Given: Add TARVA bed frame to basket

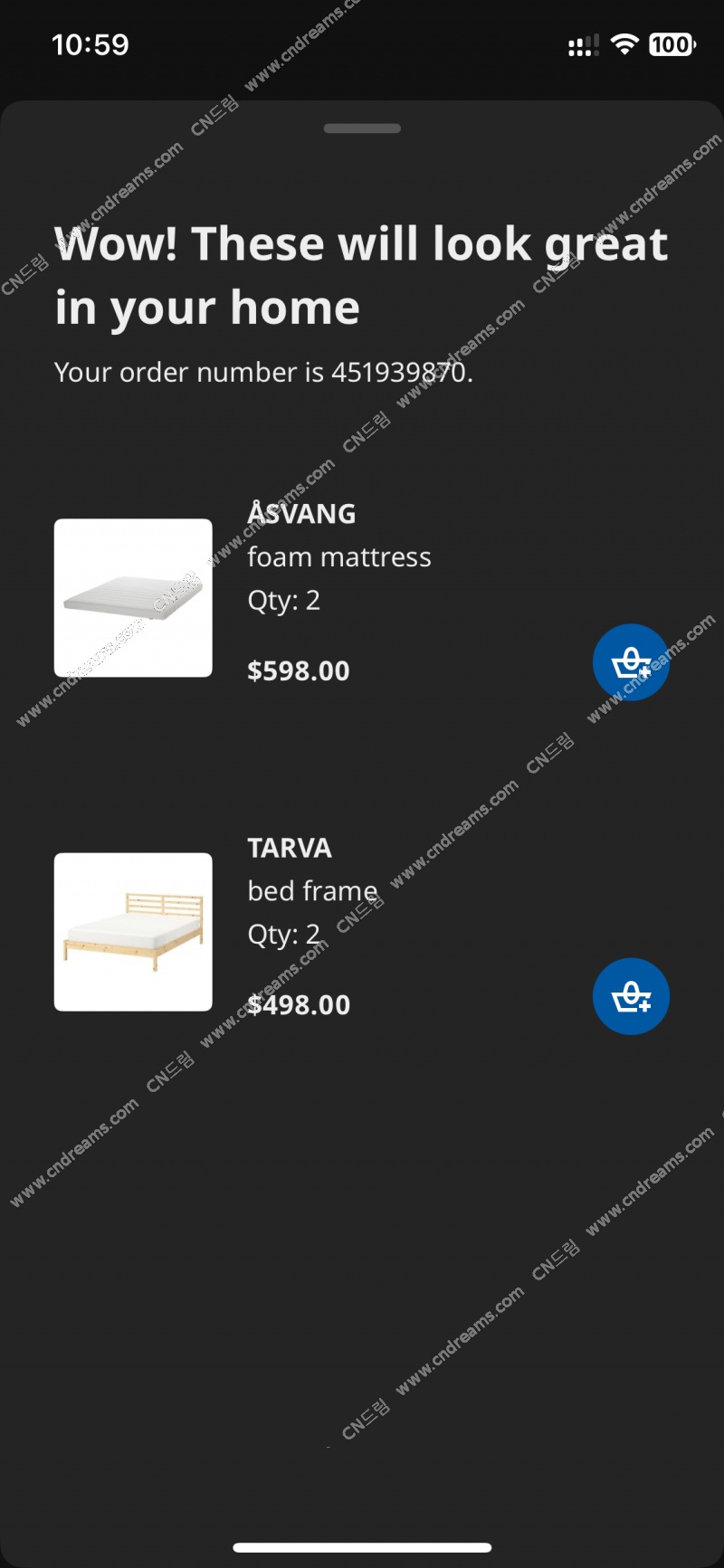Looking at the screenshot, I should coord(631,996).
